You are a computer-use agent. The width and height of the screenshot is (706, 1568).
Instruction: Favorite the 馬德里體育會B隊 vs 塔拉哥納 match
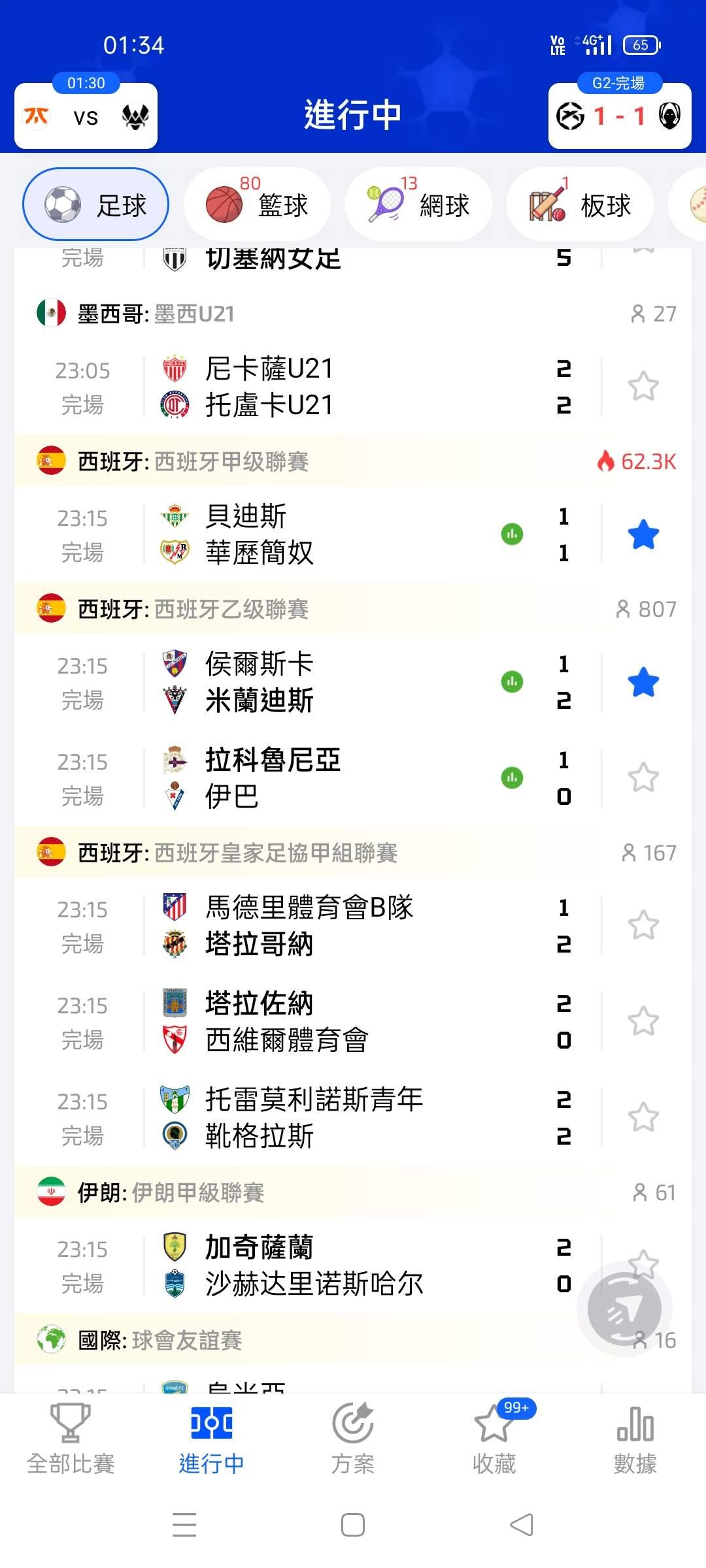pyautogui.click(x=643, y=925)
